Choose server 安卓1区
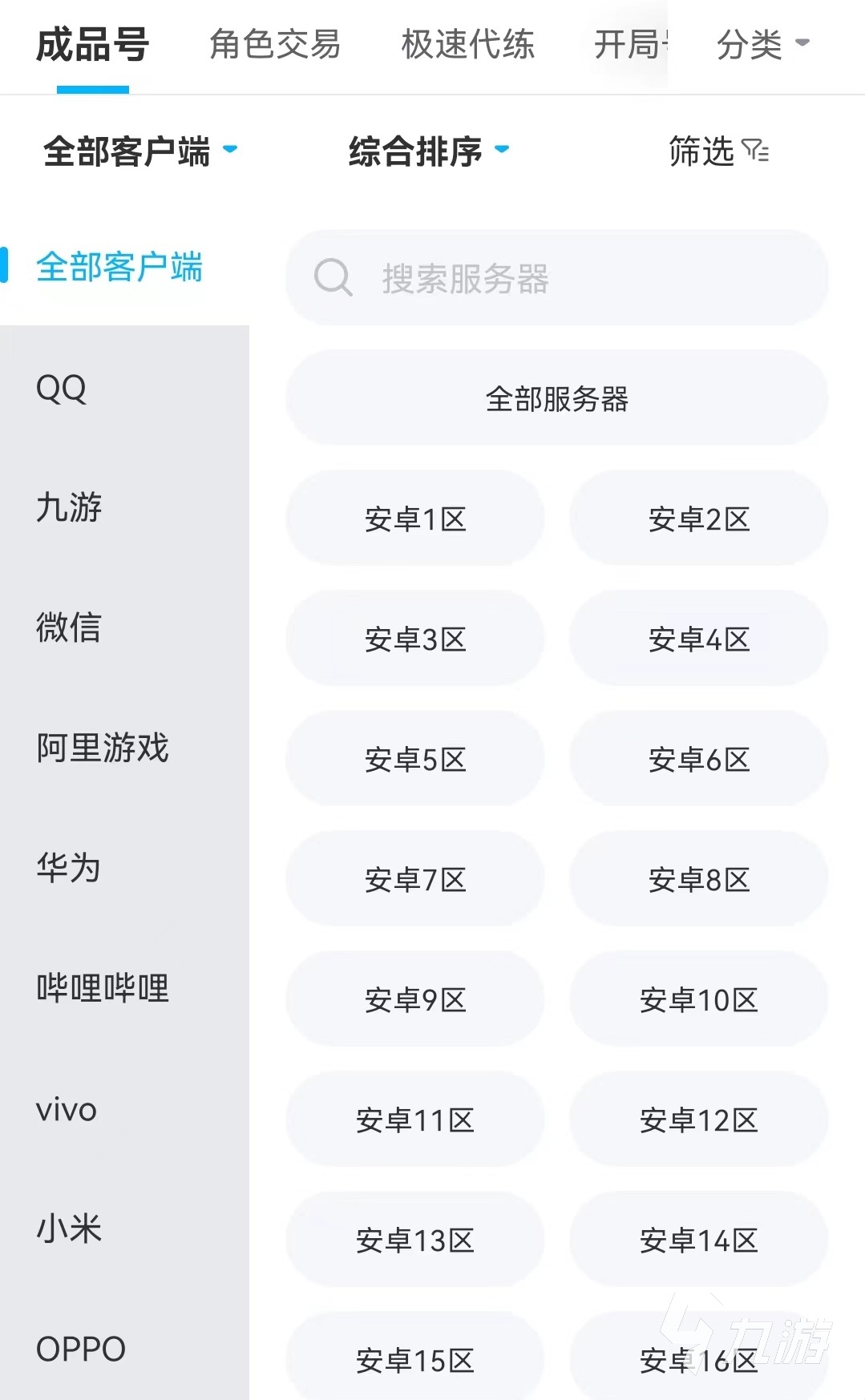This screenshot has height=1400, width=865. [x=415, y=518]
